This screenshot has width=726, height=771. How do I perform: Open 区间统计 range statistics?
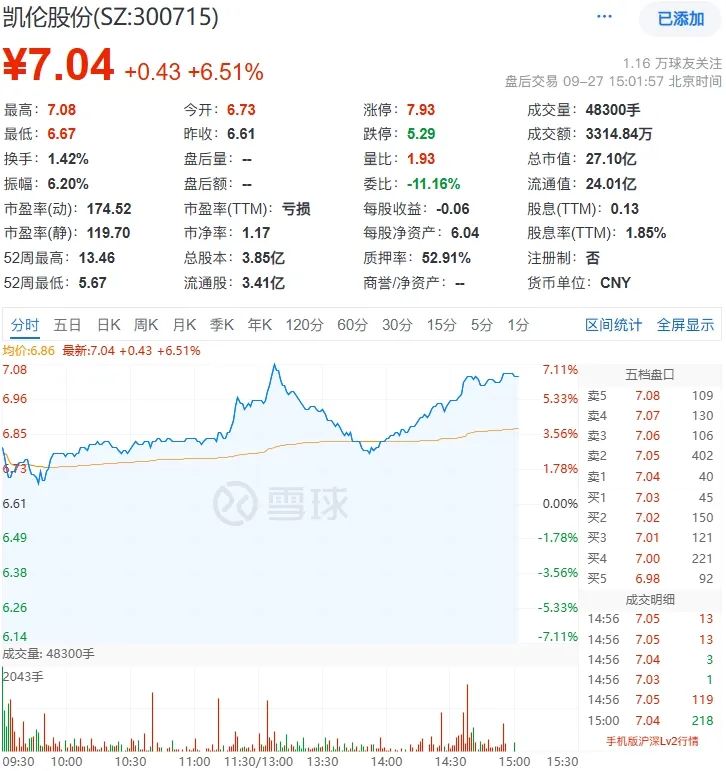(x=614, y=324)
